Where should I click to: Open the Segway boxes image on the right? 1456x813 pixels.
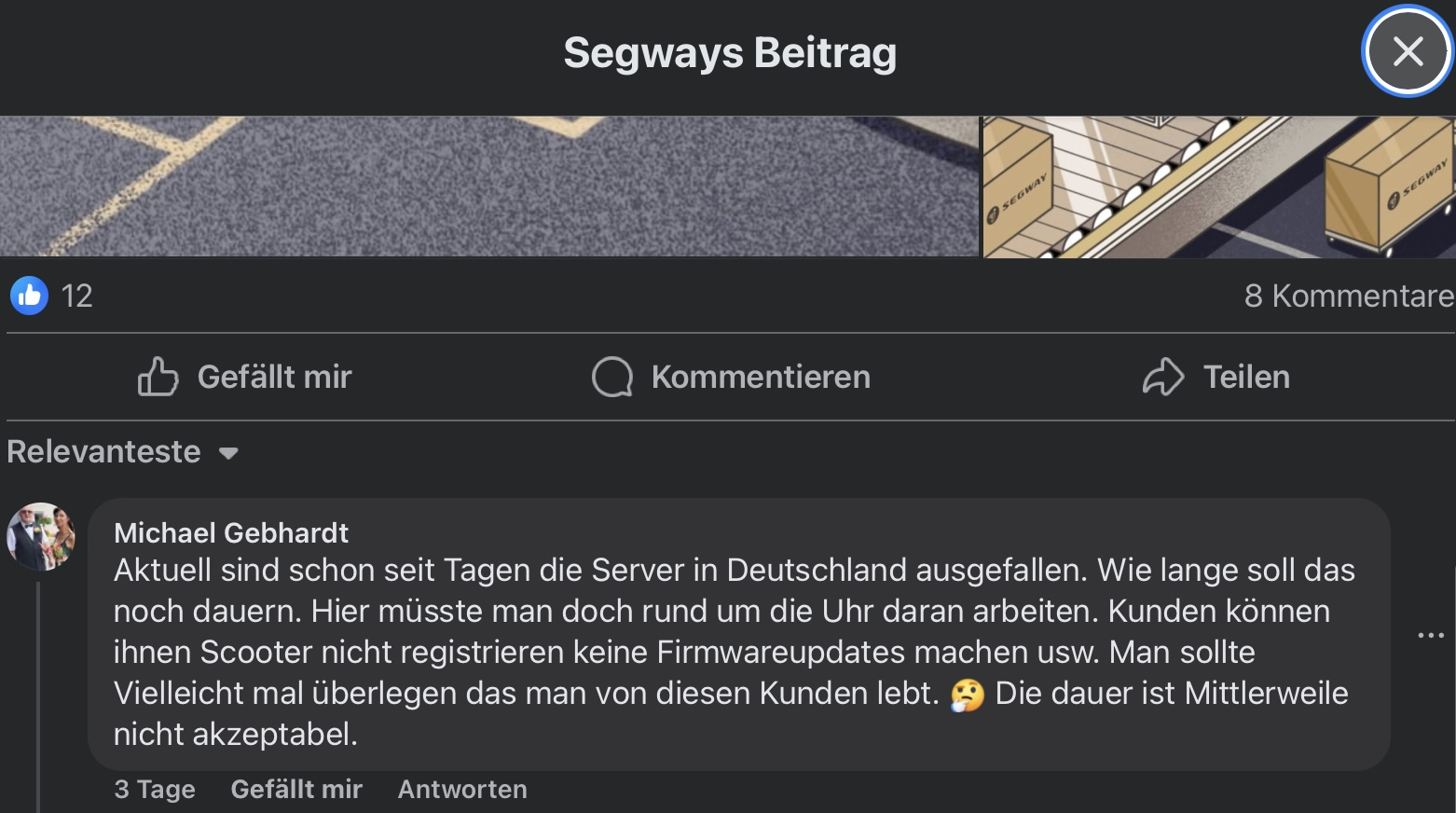[1218, 186]
